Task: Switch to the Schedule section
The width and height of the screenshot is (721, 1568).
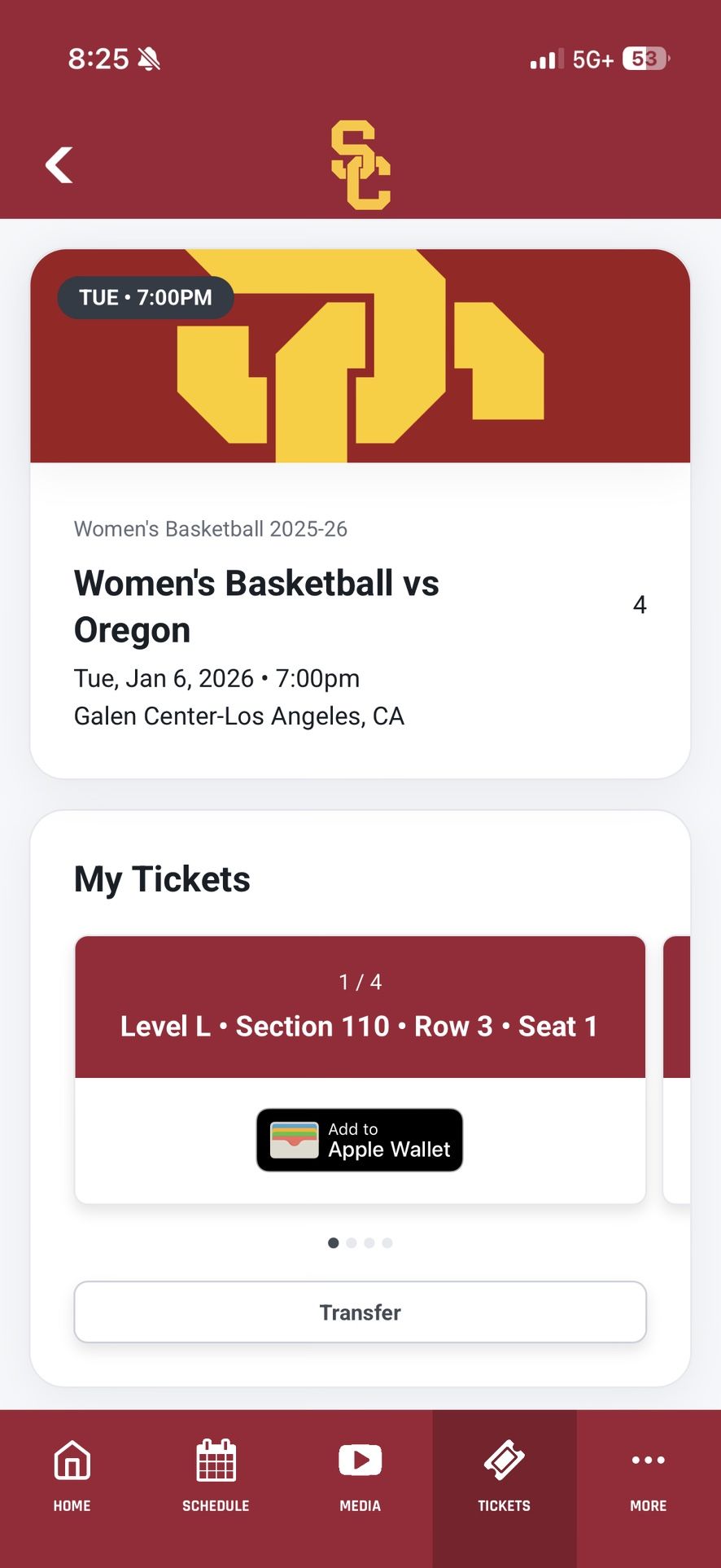Action: tap(216, 1482)
